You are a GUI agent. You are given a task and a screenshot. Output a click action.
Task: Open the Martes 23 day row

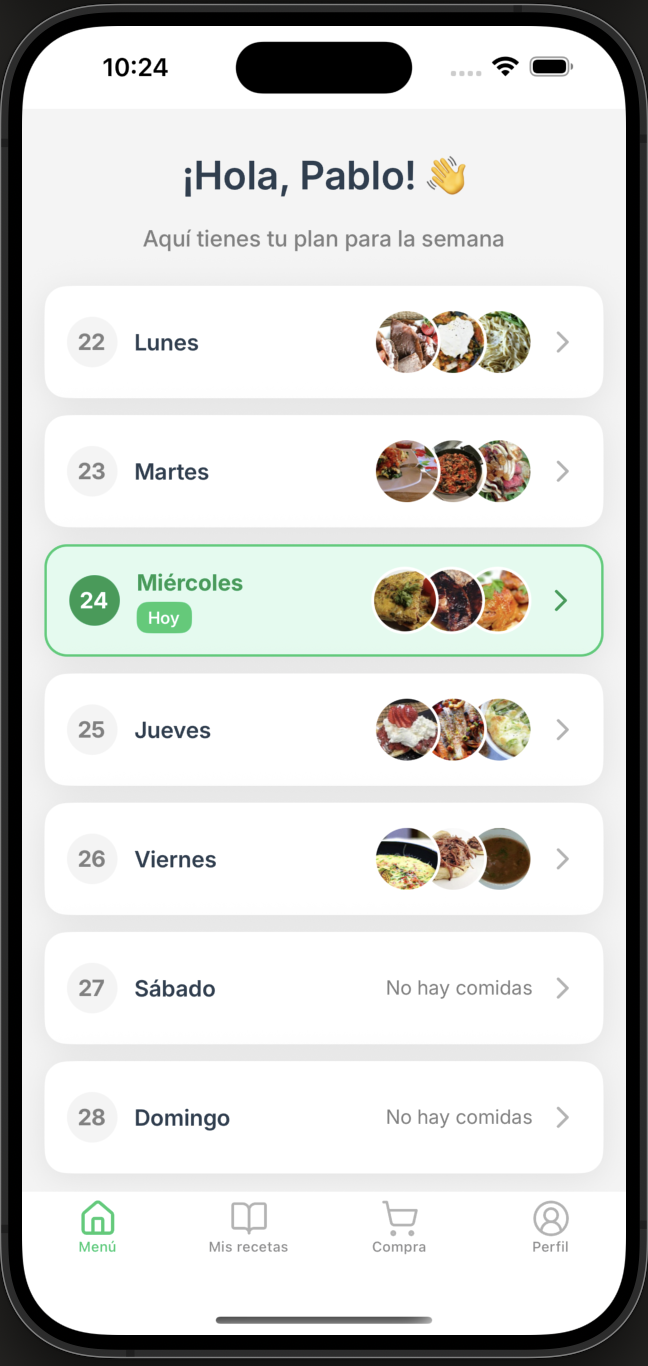click(x=323, y=471)
